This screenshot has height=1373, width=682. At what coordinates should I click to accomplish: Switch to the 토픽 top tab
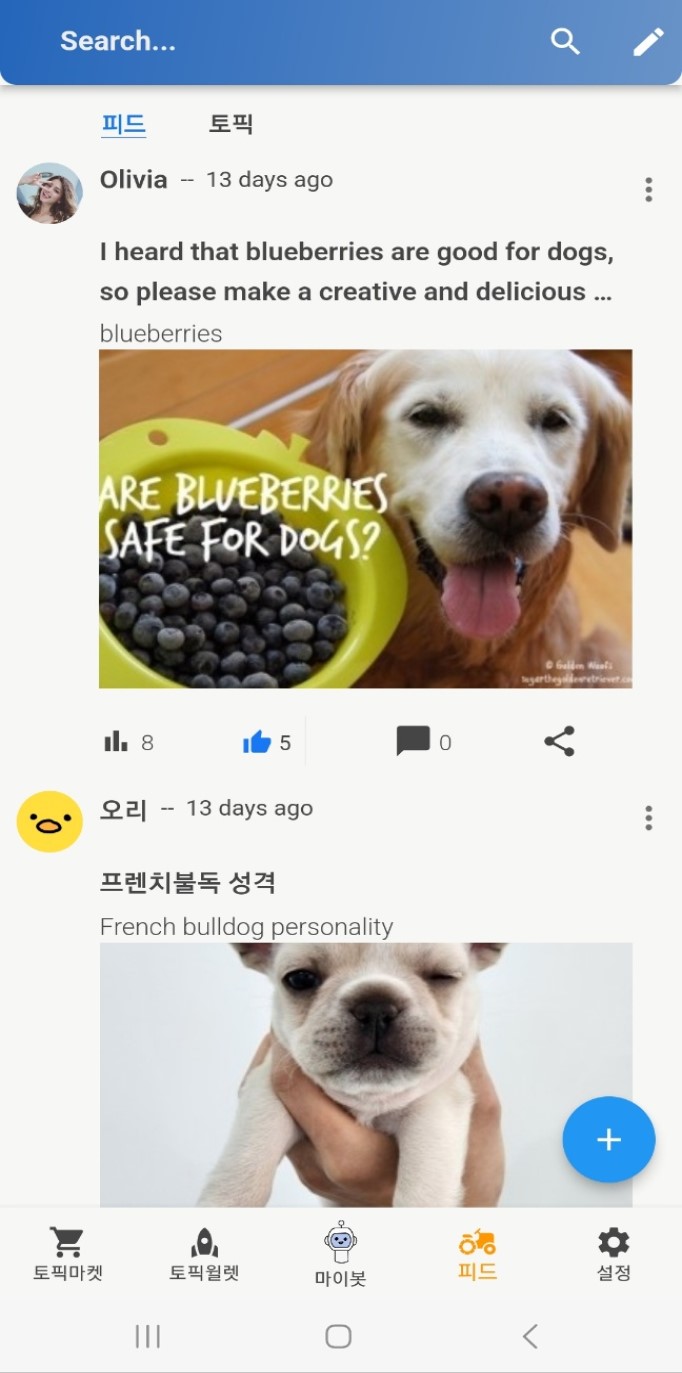tap(230, 124)
